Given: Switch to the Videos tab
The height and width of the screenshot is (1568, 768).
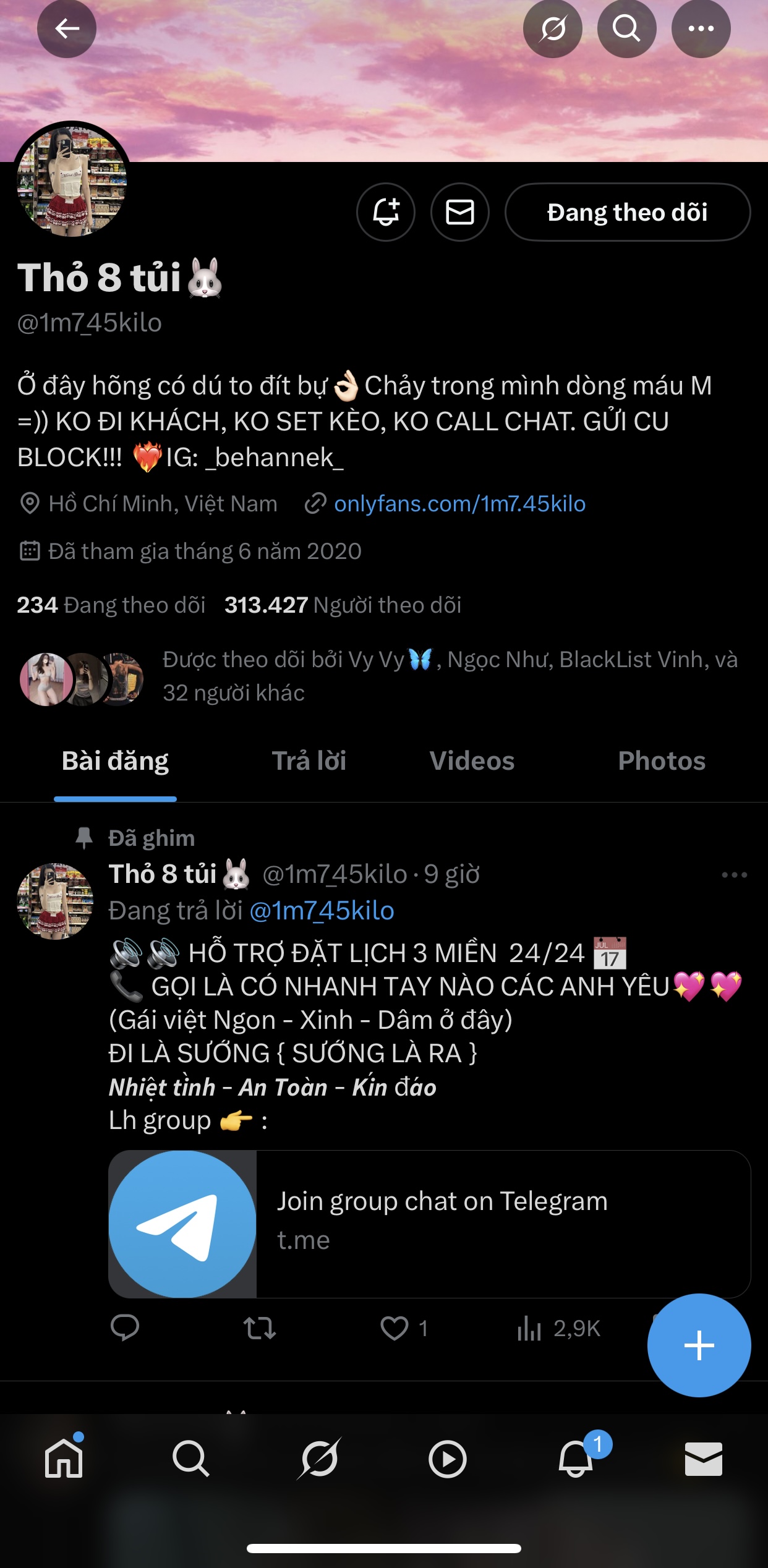Looking at the screenshot, I should [x=472, y=761].
